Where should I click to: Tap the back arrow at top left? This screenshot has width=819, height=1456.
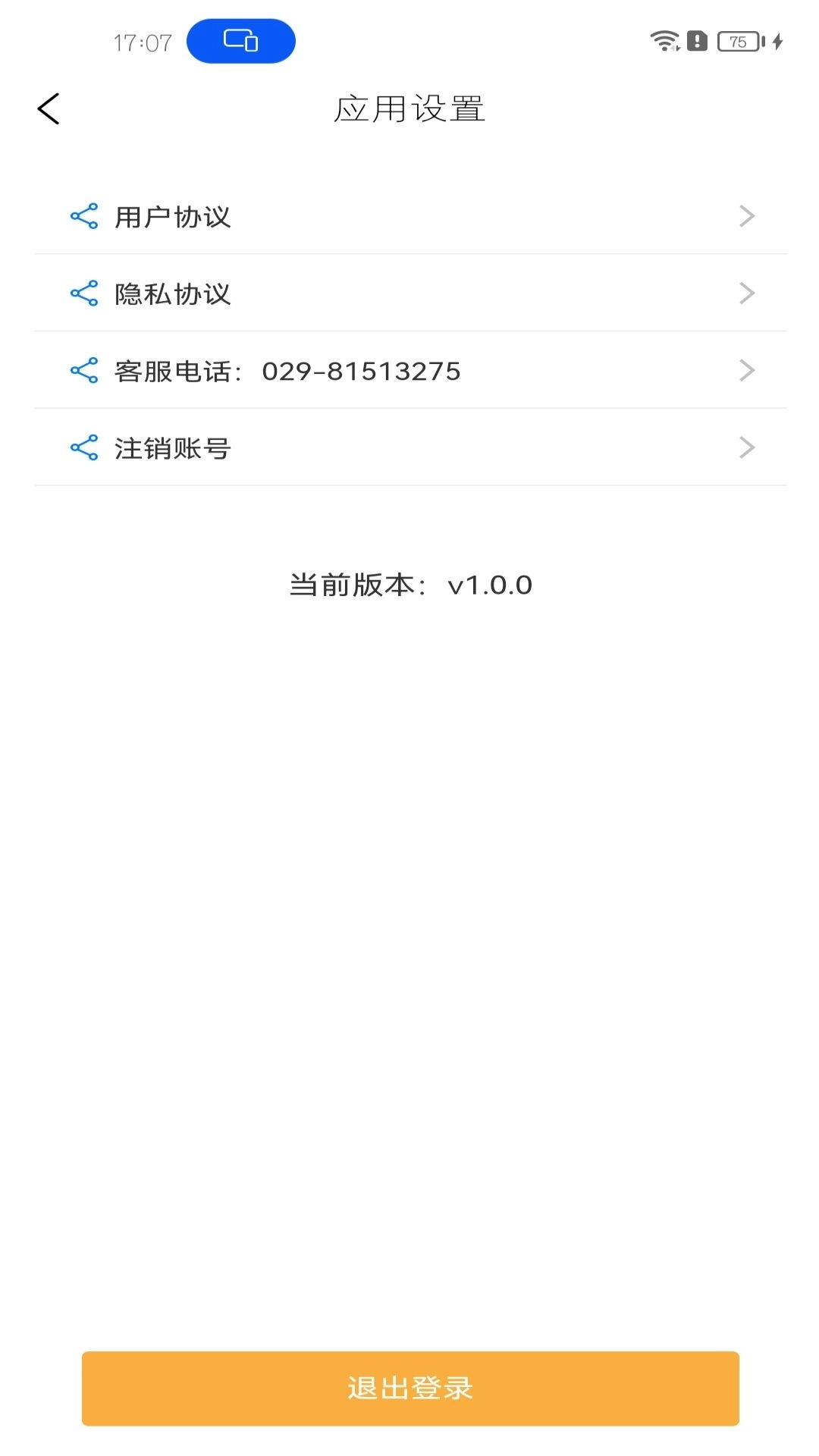tap(49, 108)
